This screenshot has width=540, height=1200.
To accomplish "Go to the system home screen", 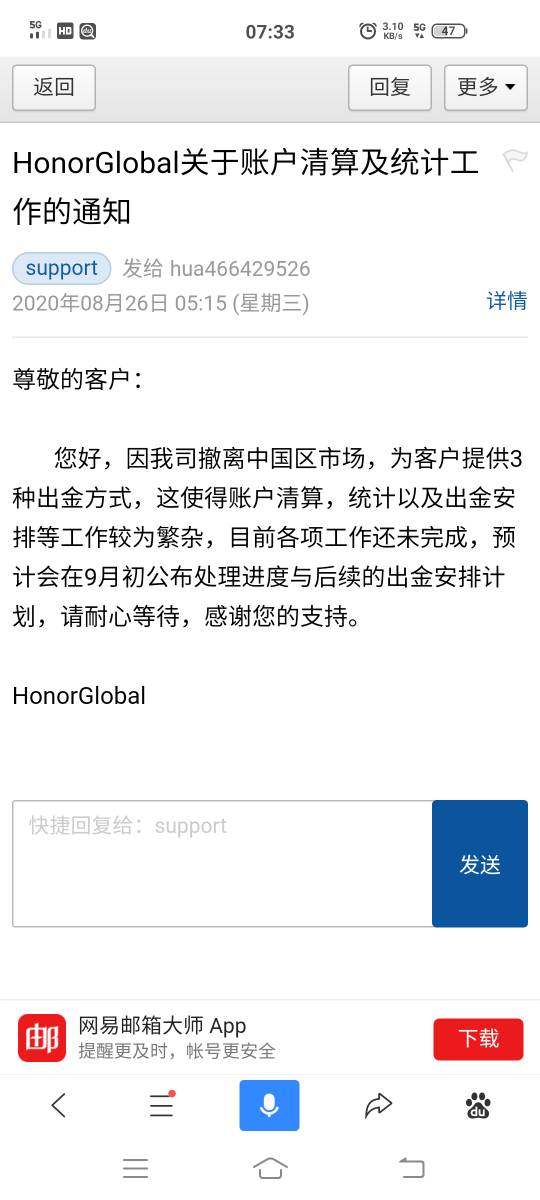I will coord(270,1168).
